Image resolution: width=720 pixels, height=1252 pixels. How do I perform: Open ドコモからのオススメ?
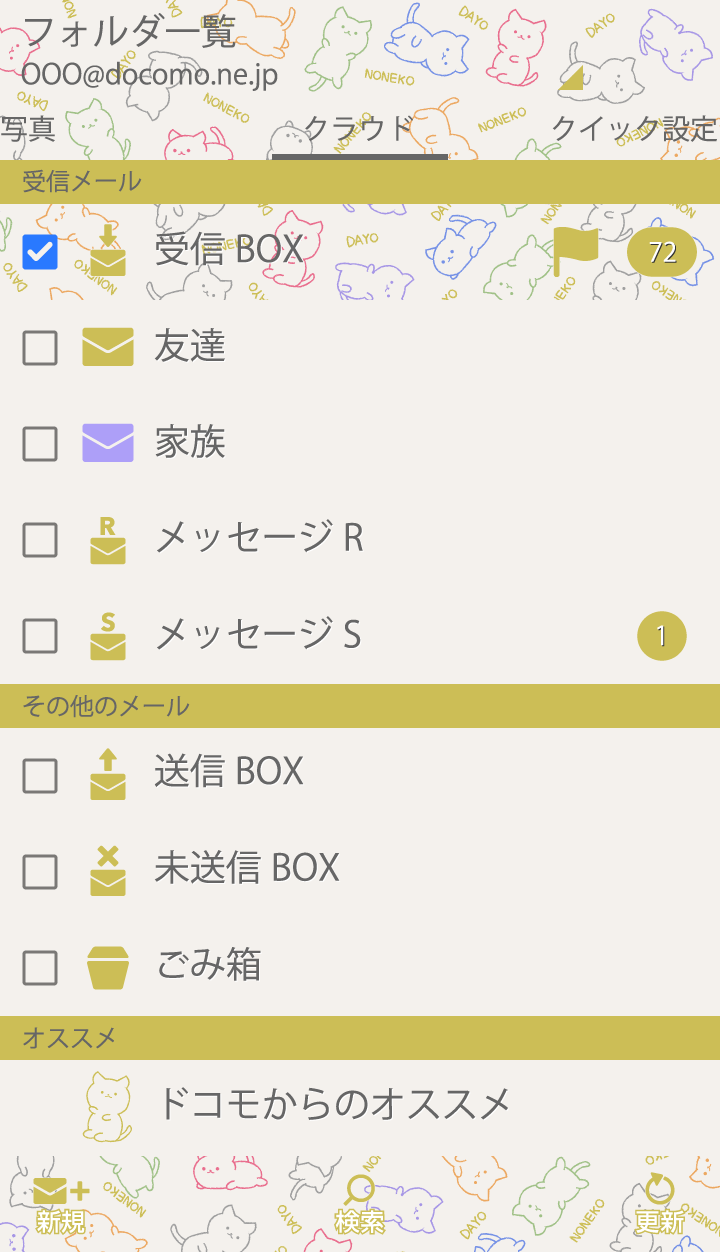click(333, 1104)
